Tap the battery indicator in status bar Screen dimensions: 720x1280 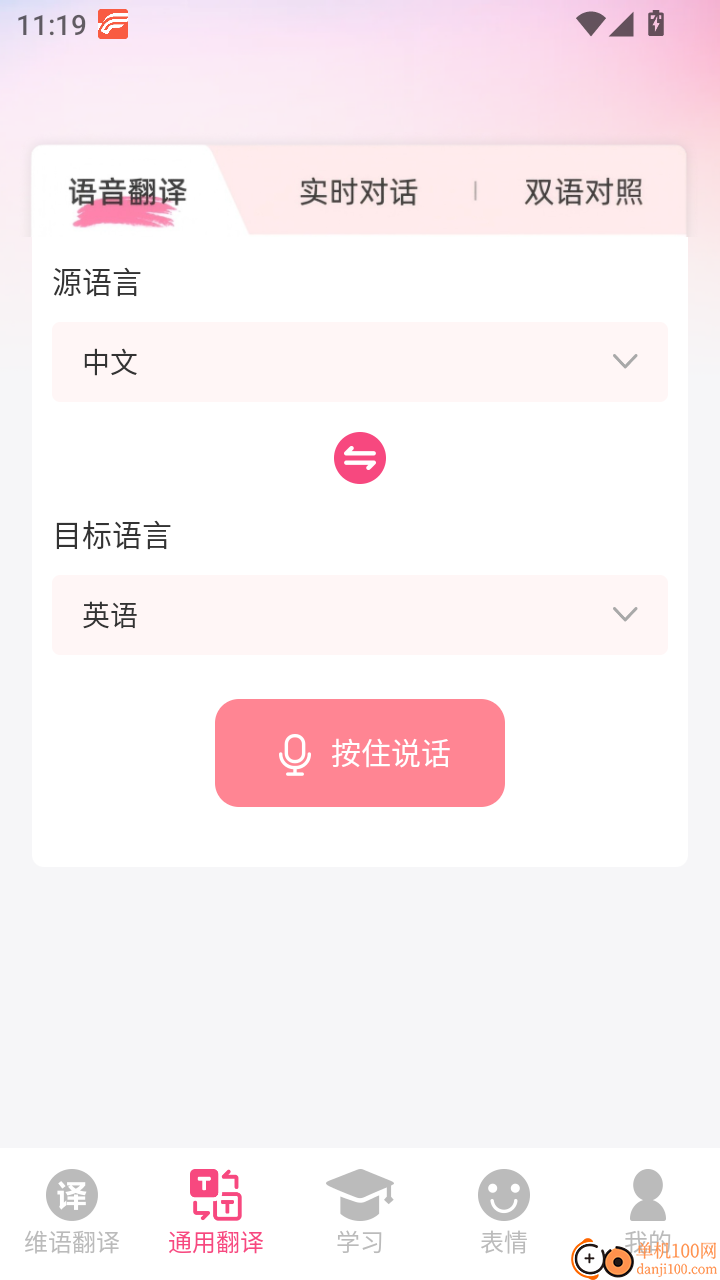[656, 22]
